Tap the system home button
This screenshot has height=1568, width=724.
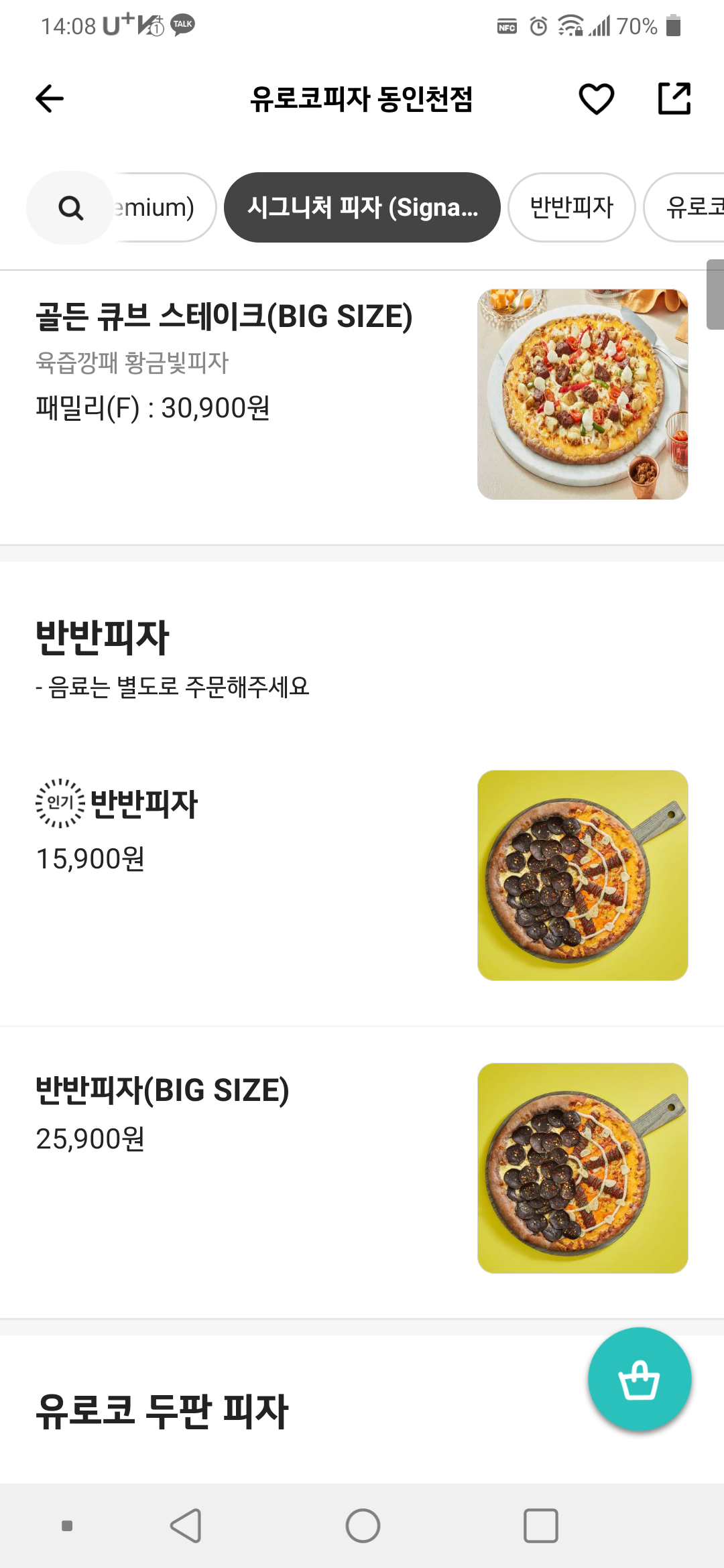pos(363,1526)
